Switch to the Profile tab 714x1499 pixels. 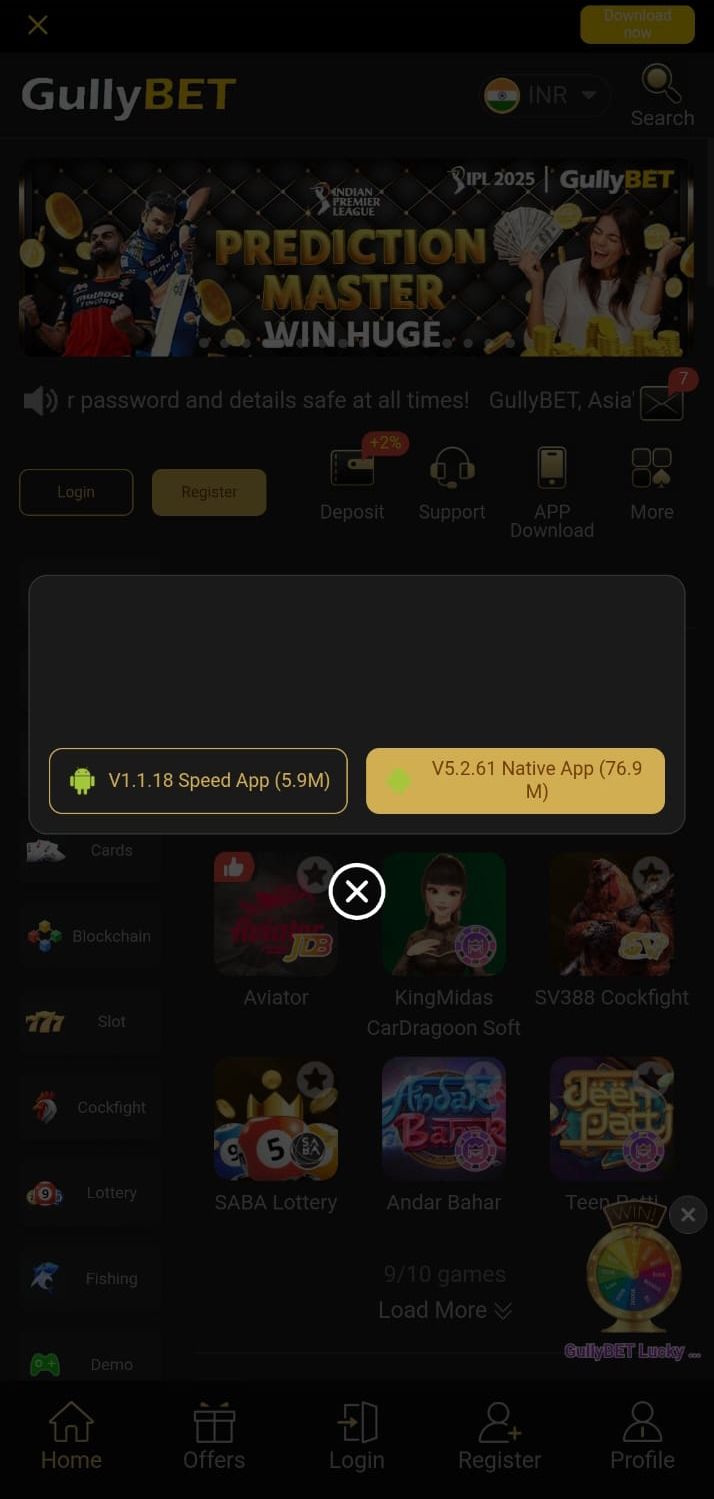click(x=642, y=1436)
